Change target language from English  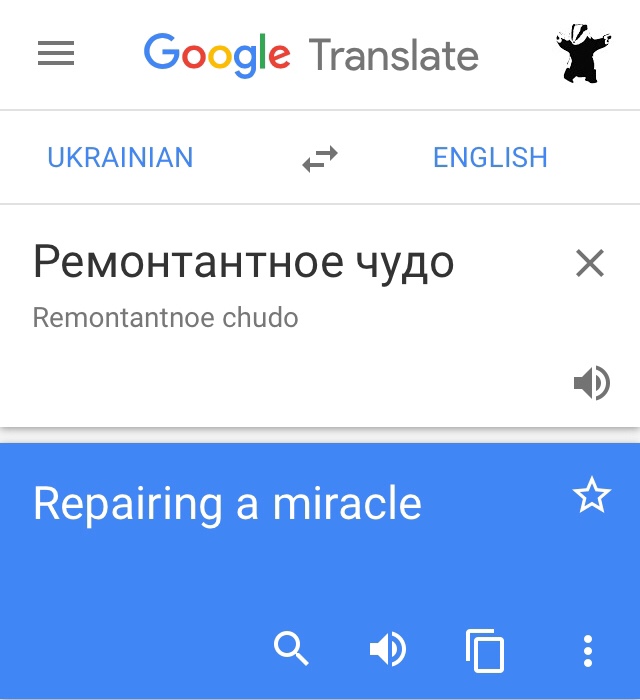point(490,158)
